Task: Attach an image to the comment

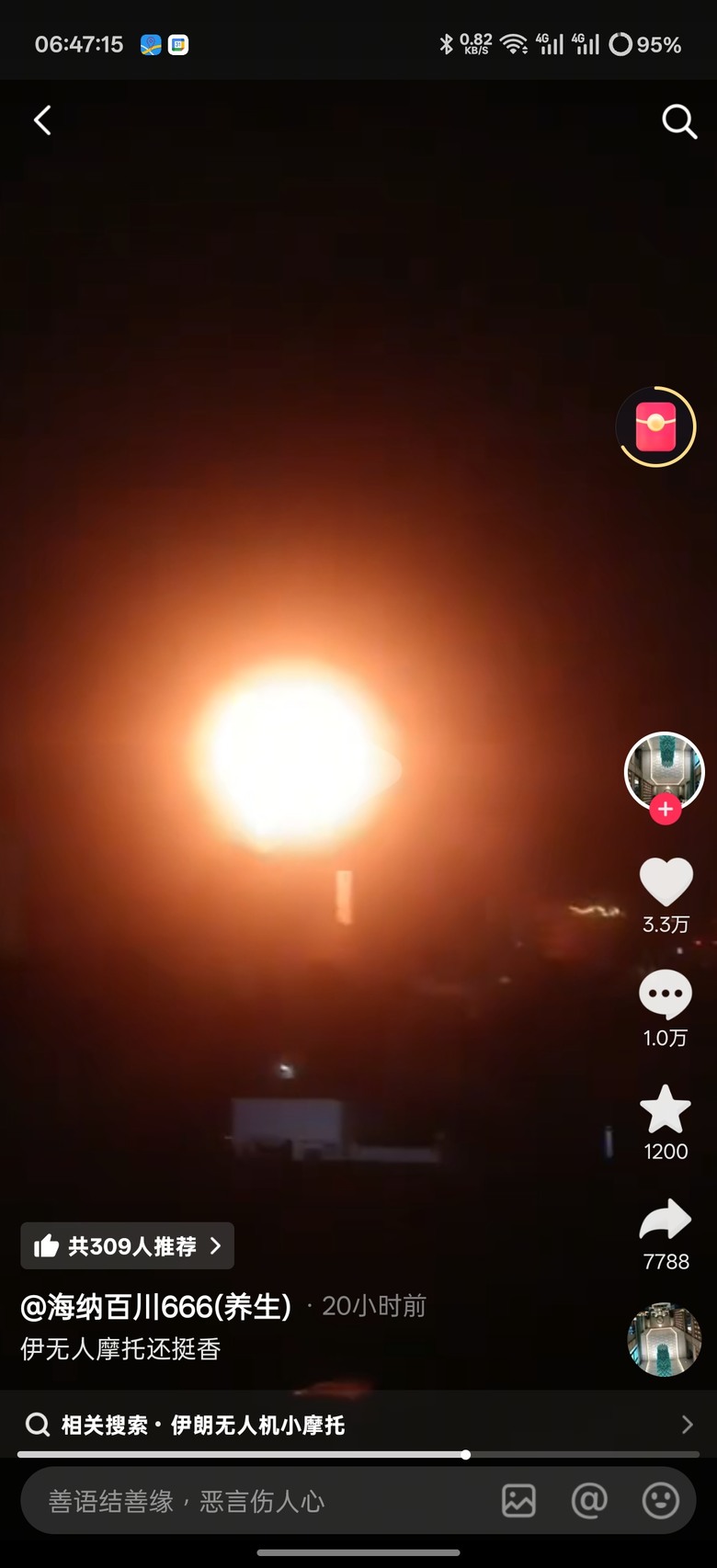Action: coord(518,1501)
